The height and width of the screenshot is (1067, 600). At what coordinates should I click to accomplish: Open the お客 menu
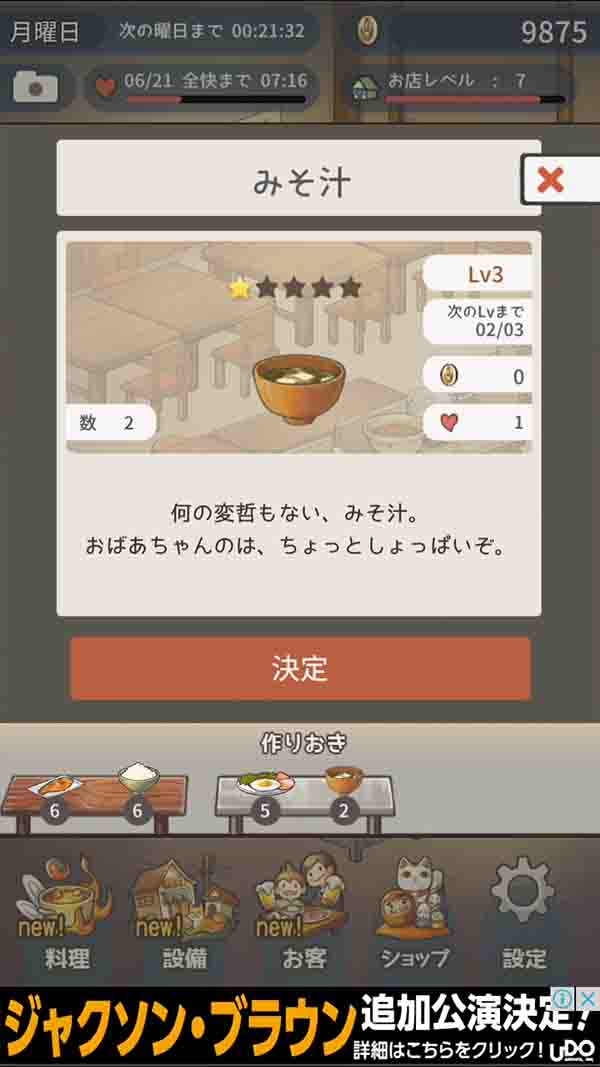point(303,915)
